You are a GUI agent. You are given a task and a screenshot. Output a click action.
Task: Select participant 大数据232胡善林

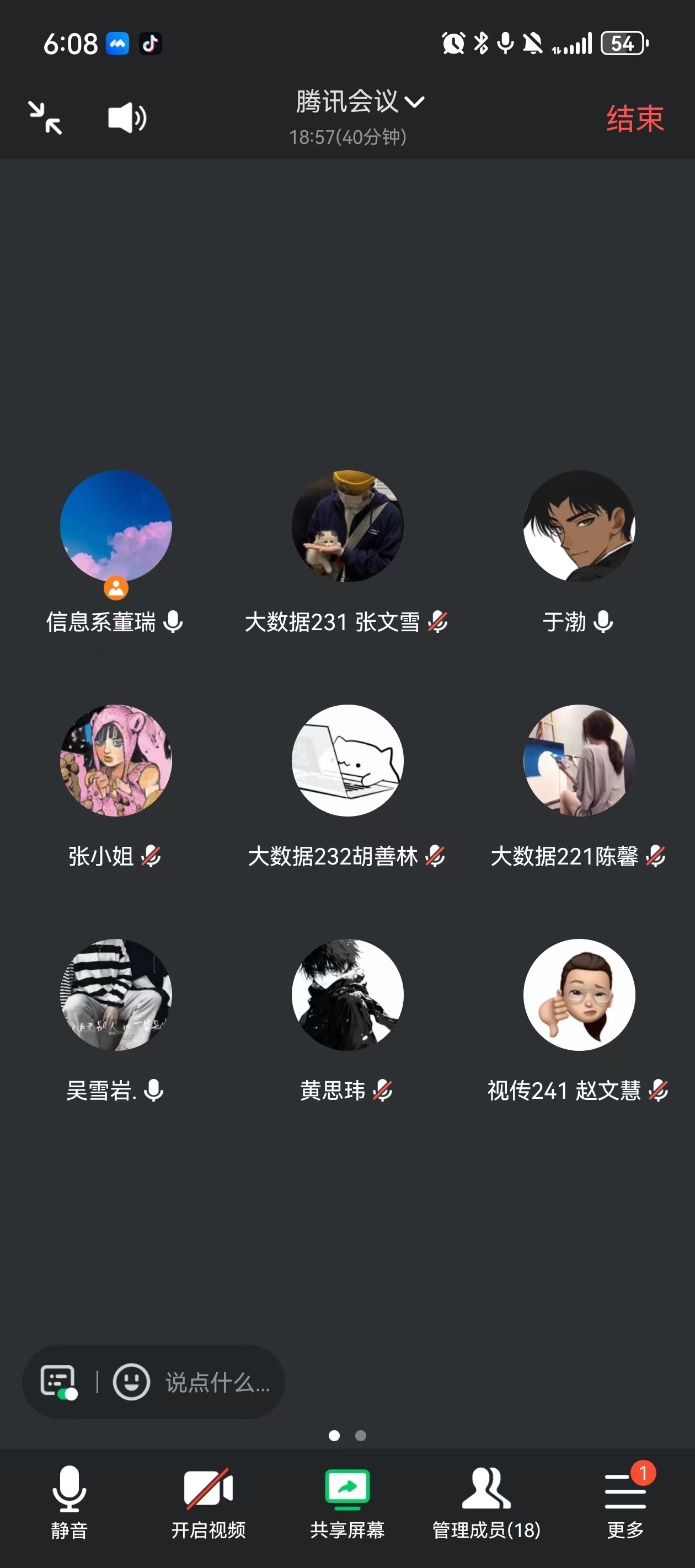(x=347, y=760)
